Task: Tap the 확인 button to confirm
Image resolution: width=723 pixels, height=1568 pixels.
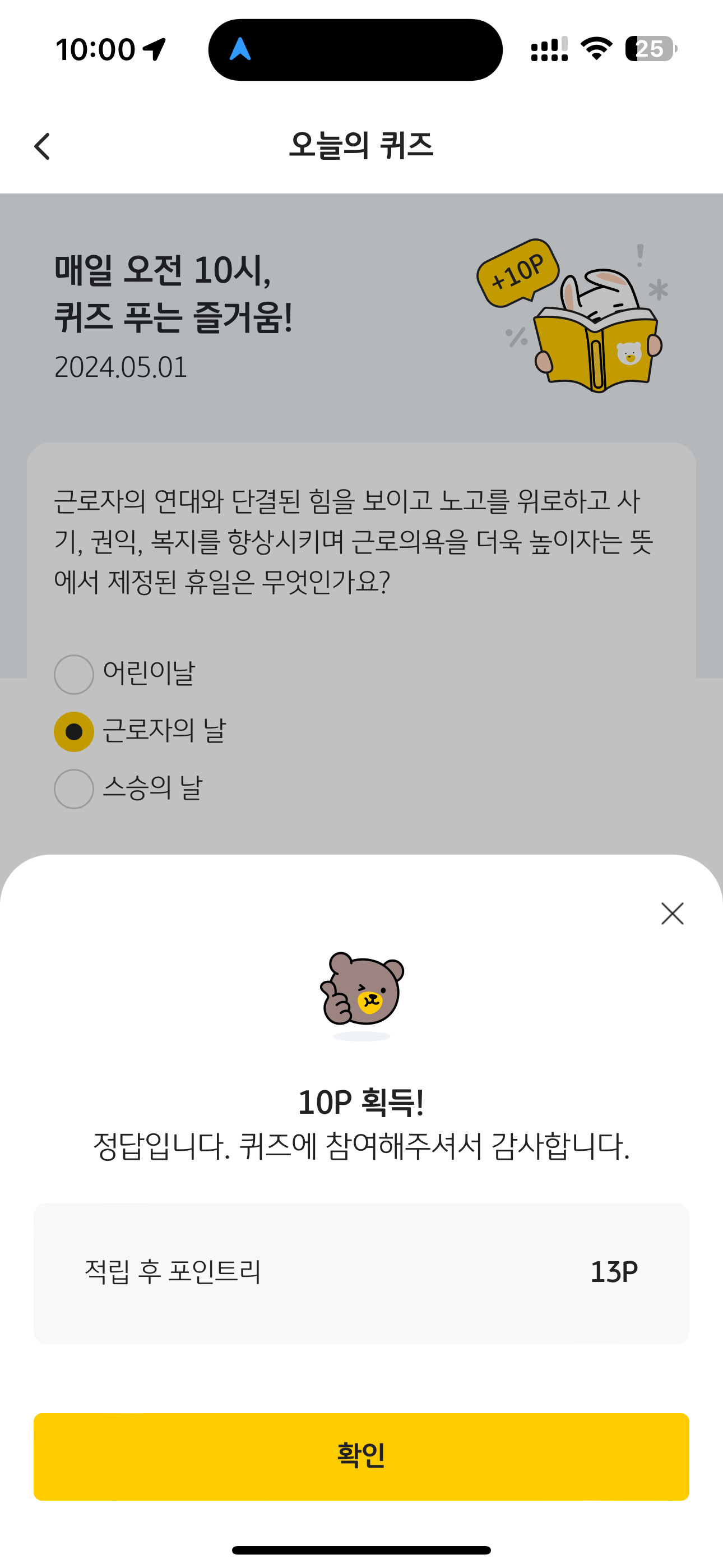Action: (x=361, y=1456)
